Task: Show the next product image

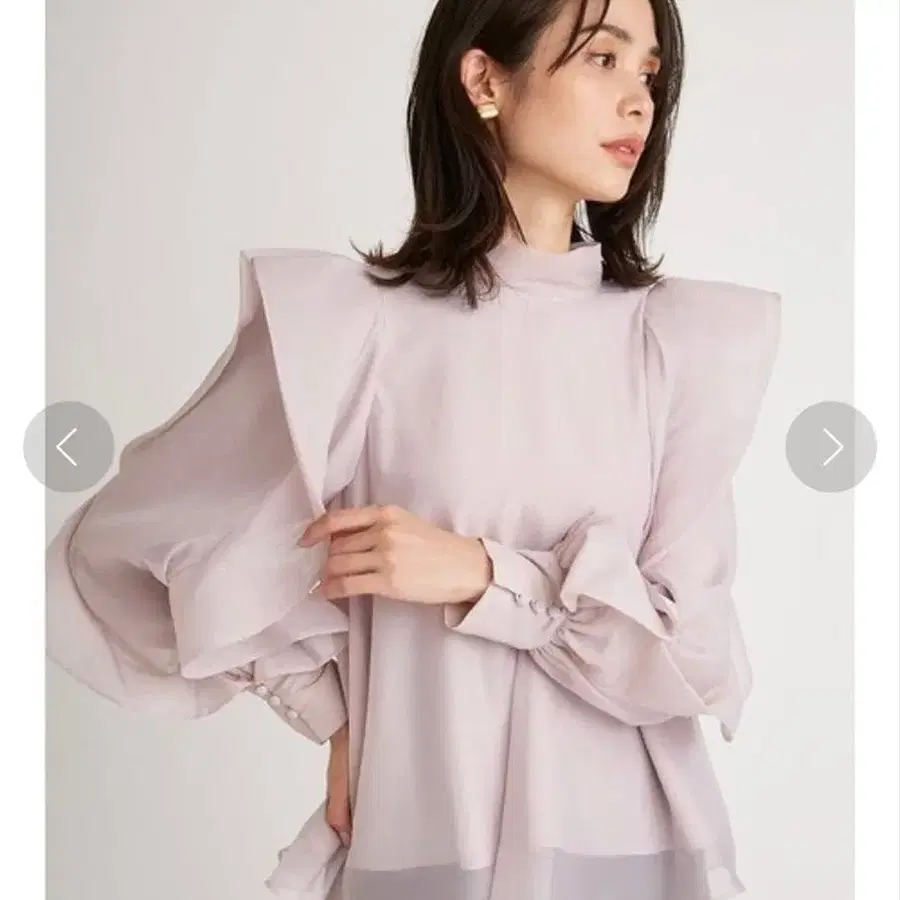Action: (831, 447)
